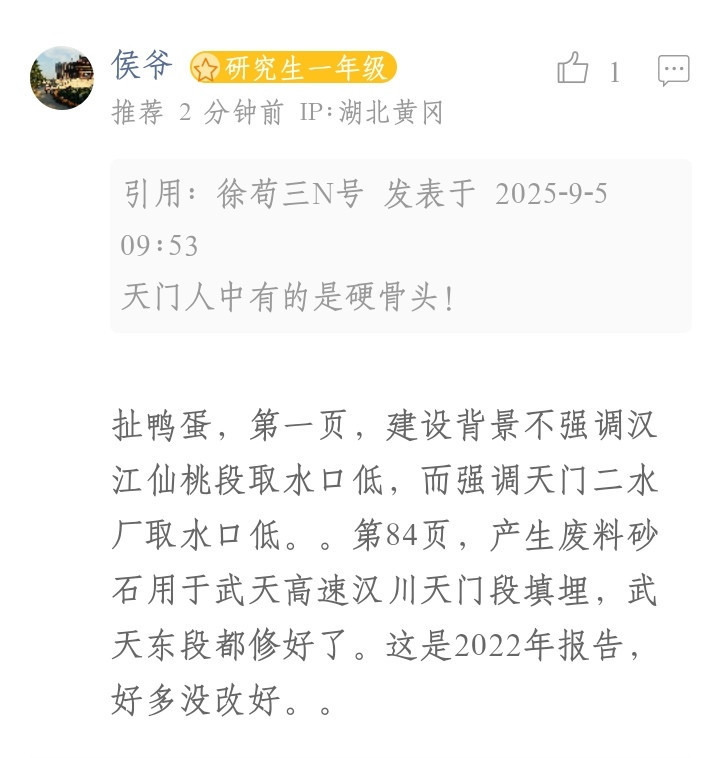Open the username 侯爷

click(142, 67)
